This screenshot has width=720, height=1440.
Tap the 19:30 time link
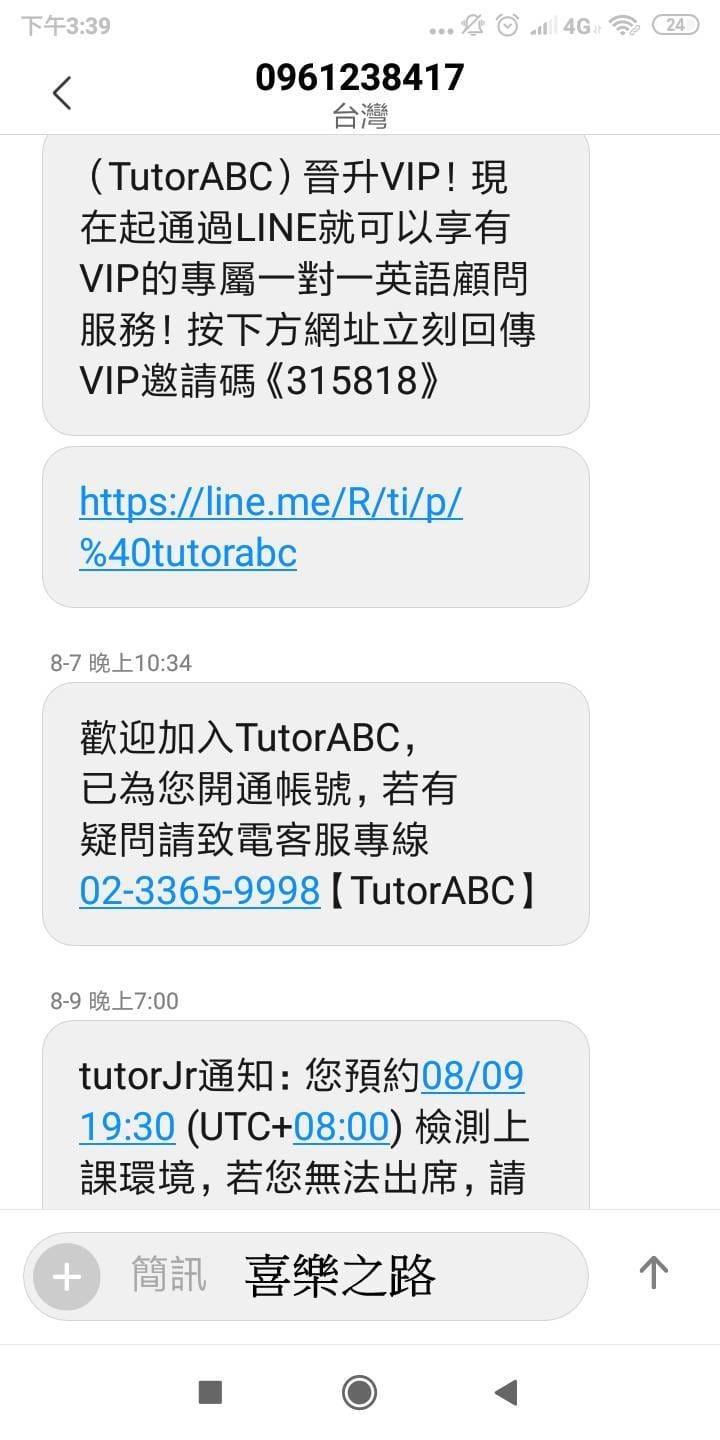coord(127,1127)
